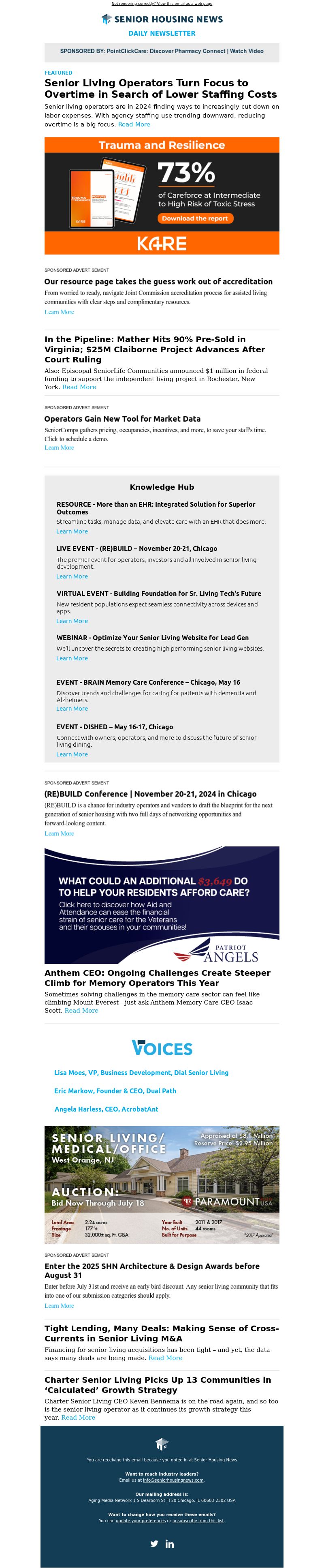
Task: Read More on Anthem CEO memory care article
Action: click(81, 1011)
